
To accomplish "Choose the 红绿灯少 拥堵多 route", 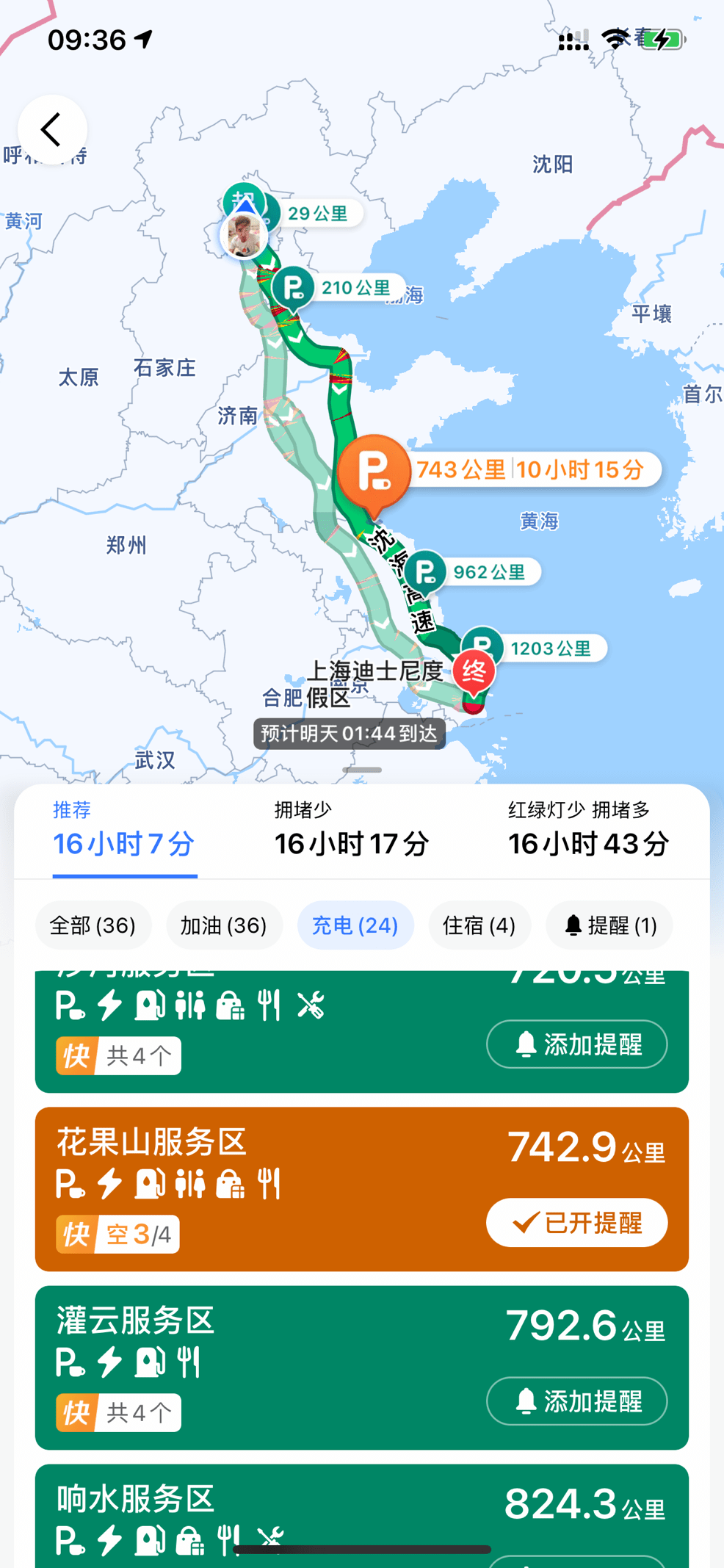I will click(x=589, y=831).
